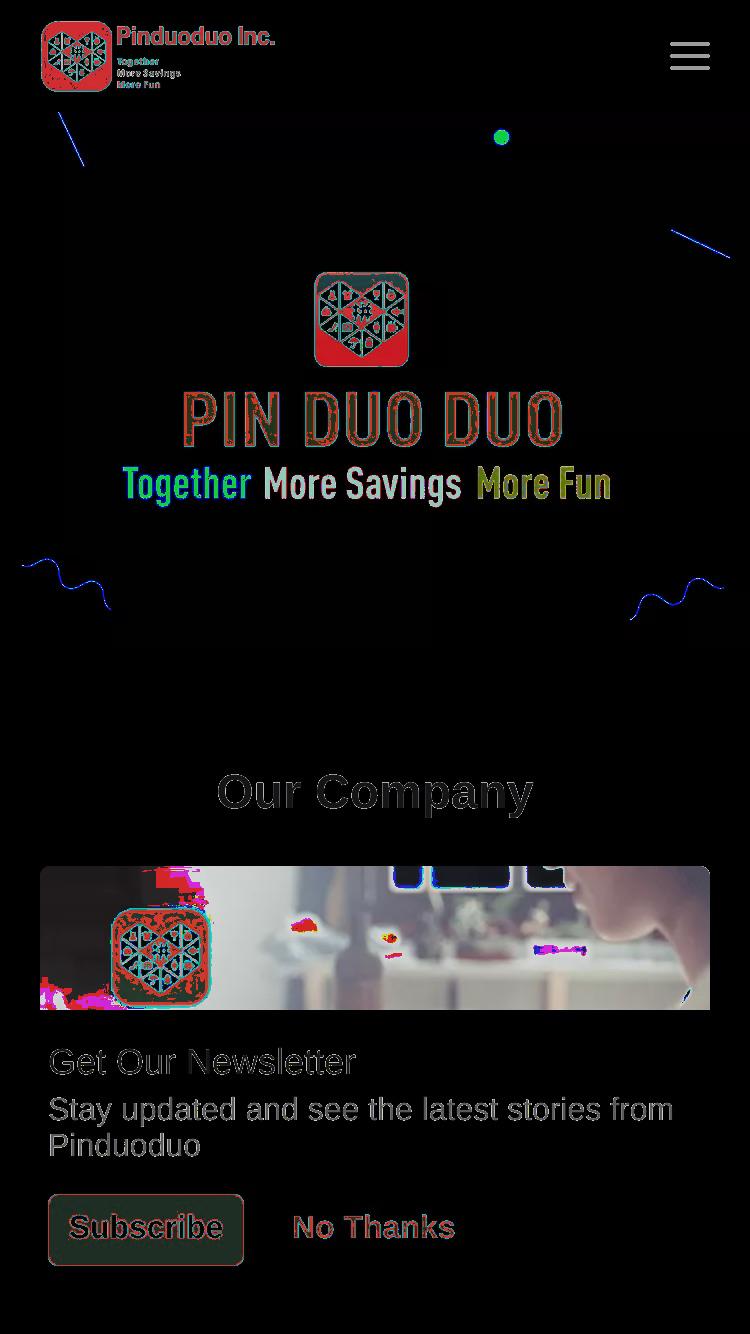Tap the Pinduoduo Inc. header logo
This screenshot has width=750, height=1334.
click(158, 56)
